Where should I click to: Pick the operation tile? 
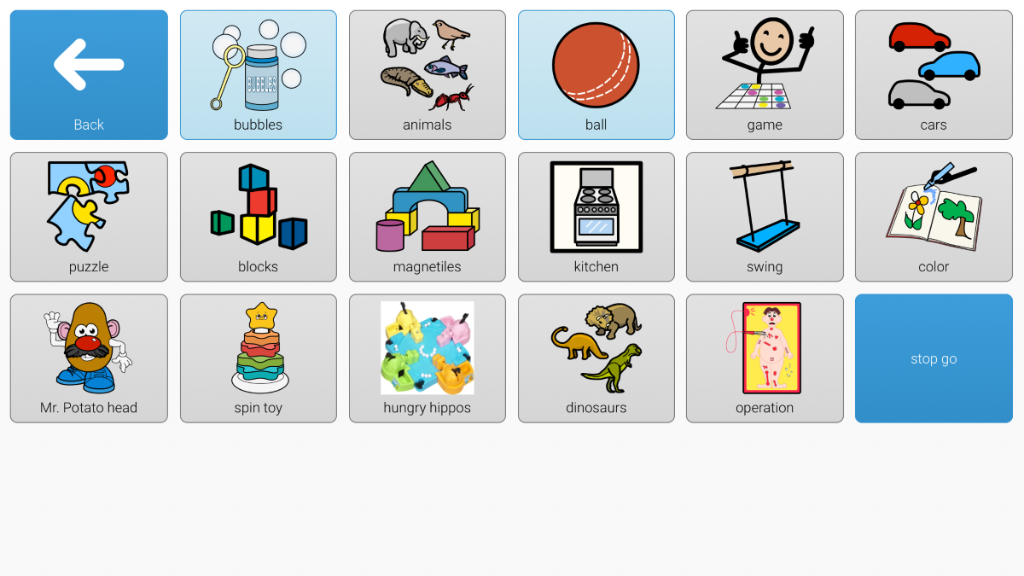click(x=765, y=358)
